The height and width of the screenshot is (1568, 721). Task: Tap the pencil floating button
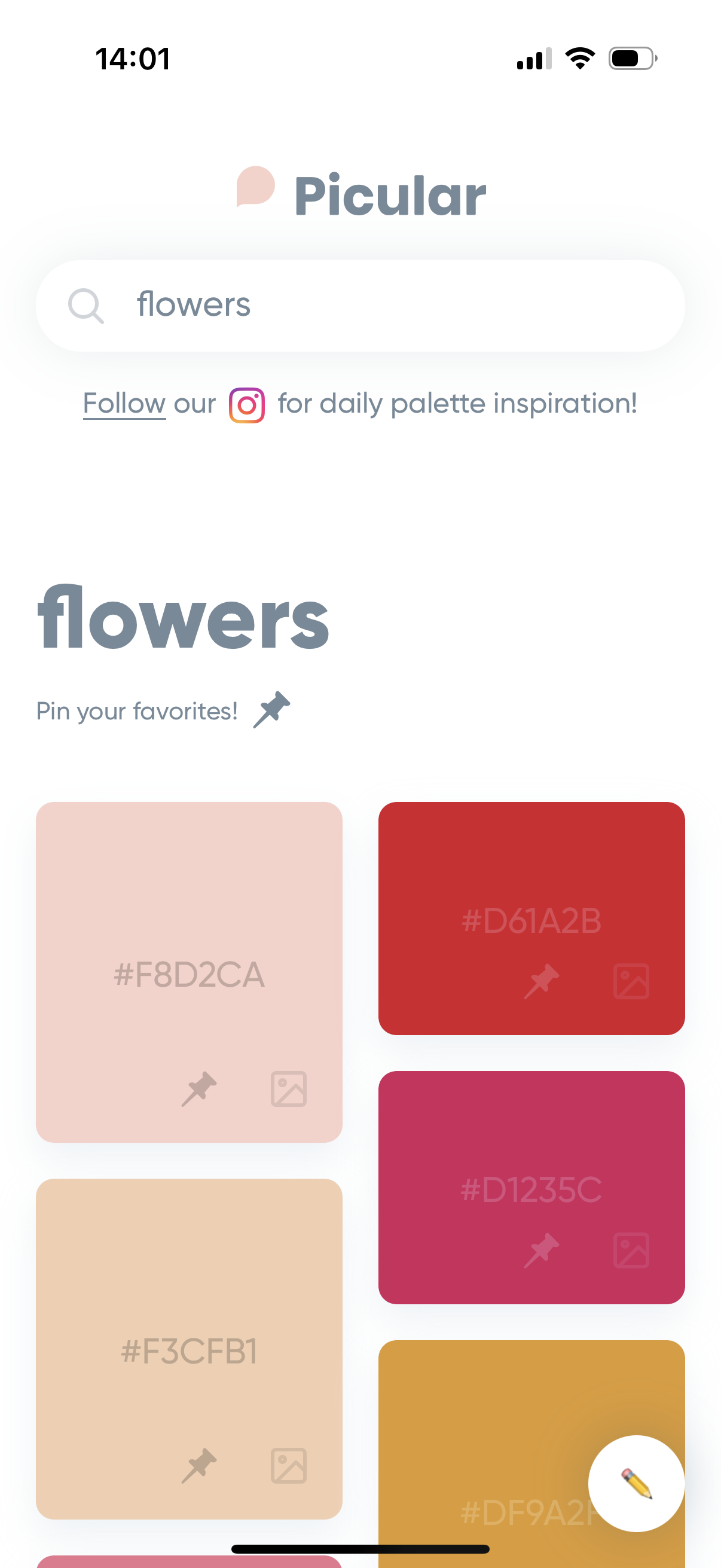pos(637,1484)
